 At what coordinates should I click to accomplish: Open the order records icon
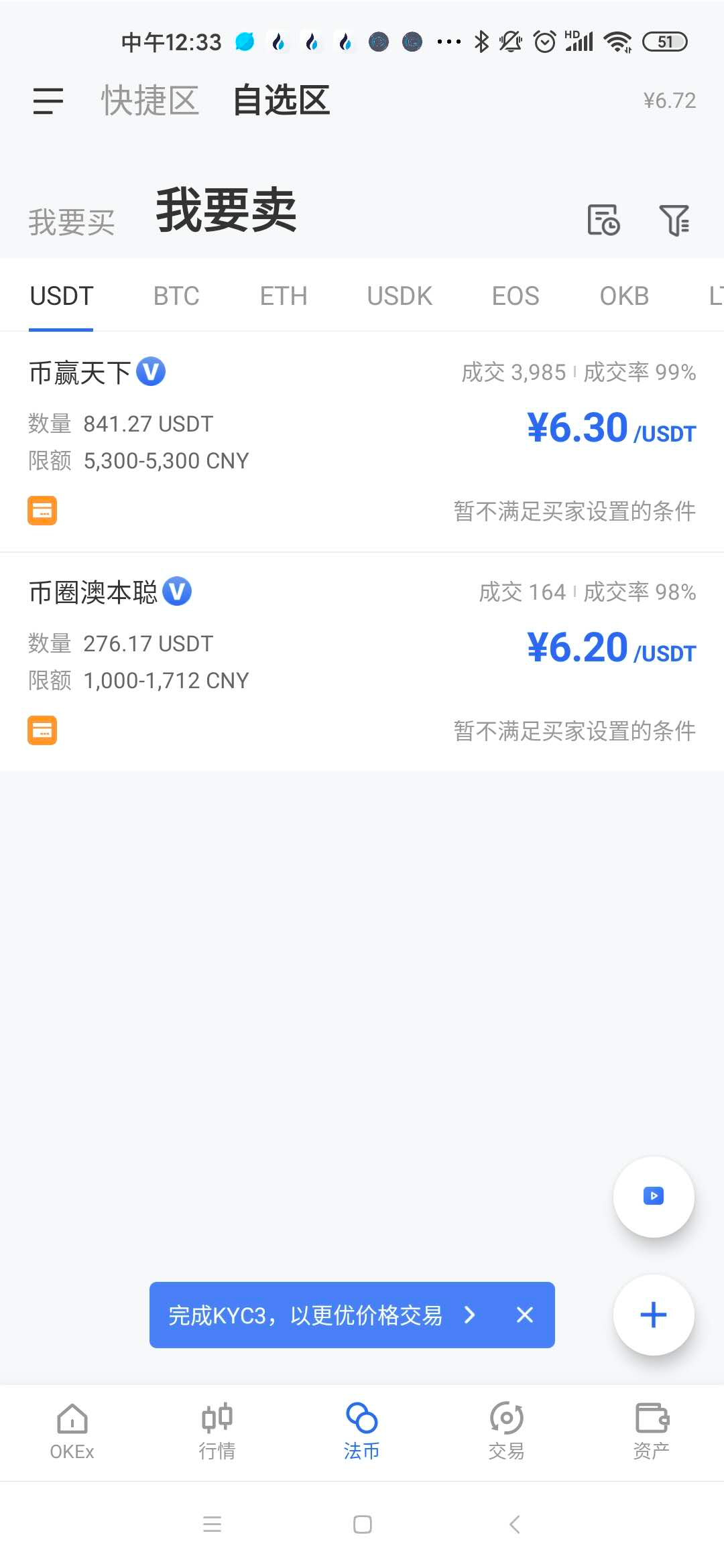pos(602,220)
